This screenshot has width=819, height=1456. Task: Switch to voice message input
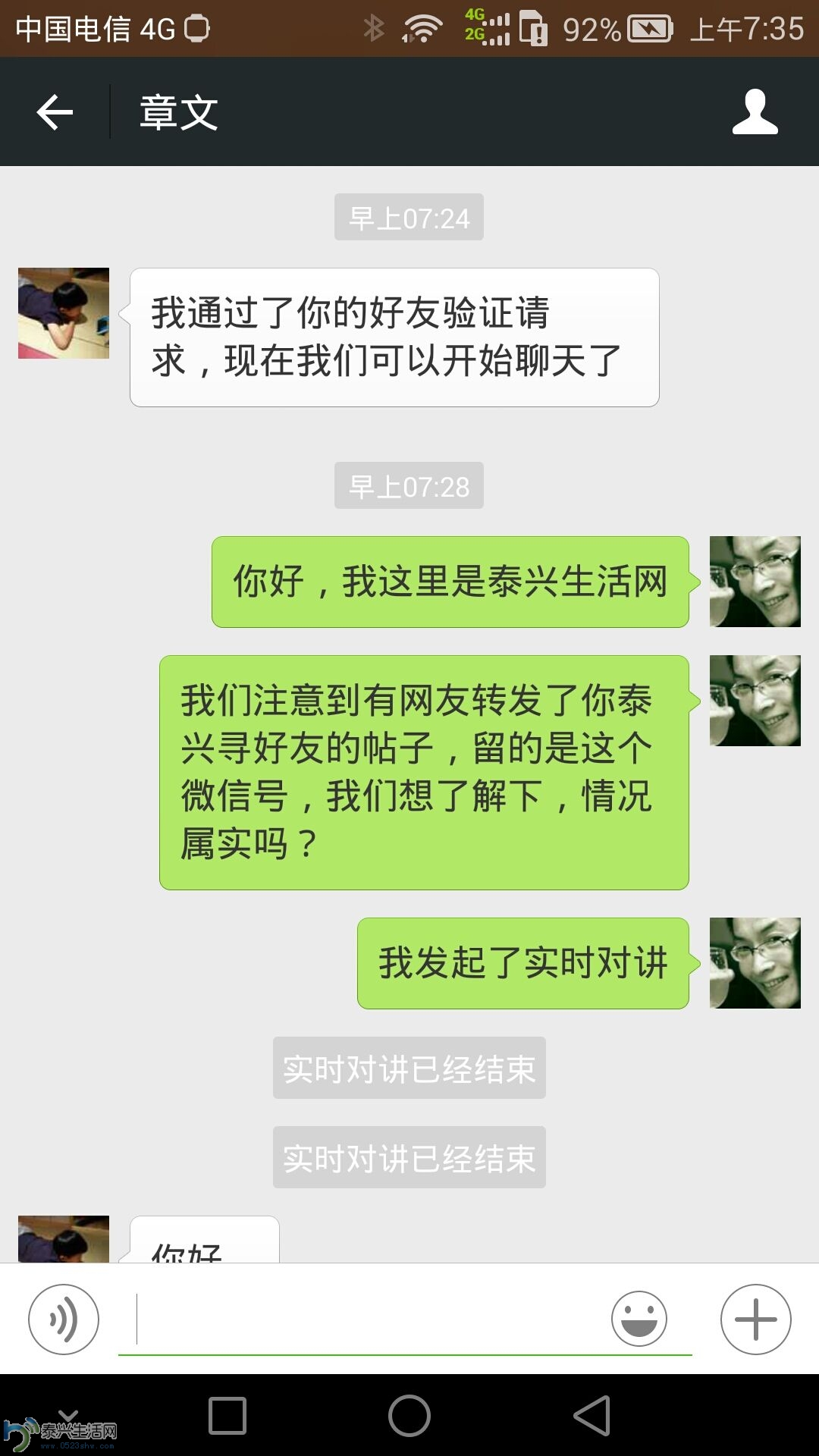[x=64, y=1319]
